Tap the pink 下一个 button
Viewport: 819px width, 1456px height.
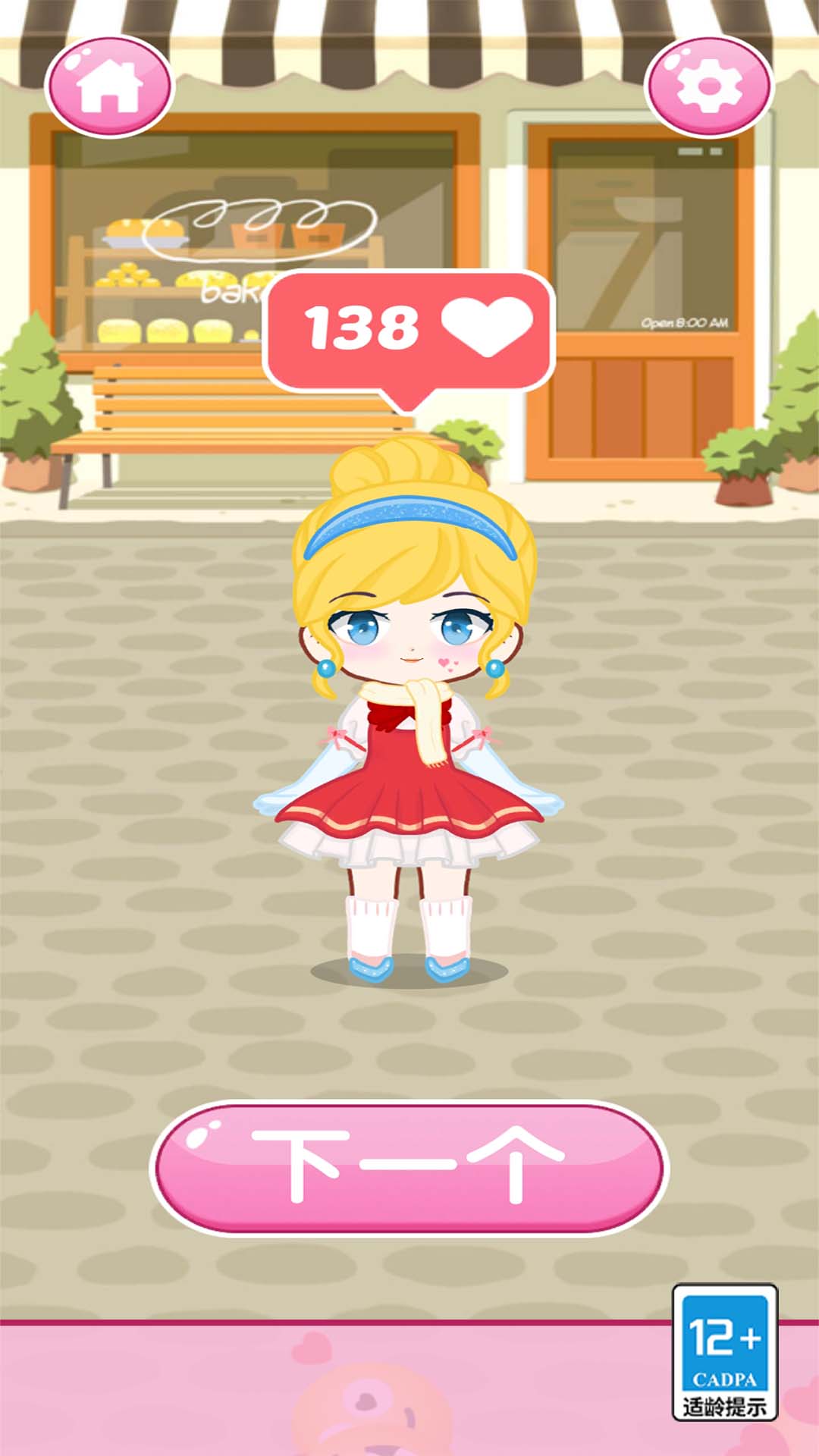pyautogui.click(x=409, y=1168)
